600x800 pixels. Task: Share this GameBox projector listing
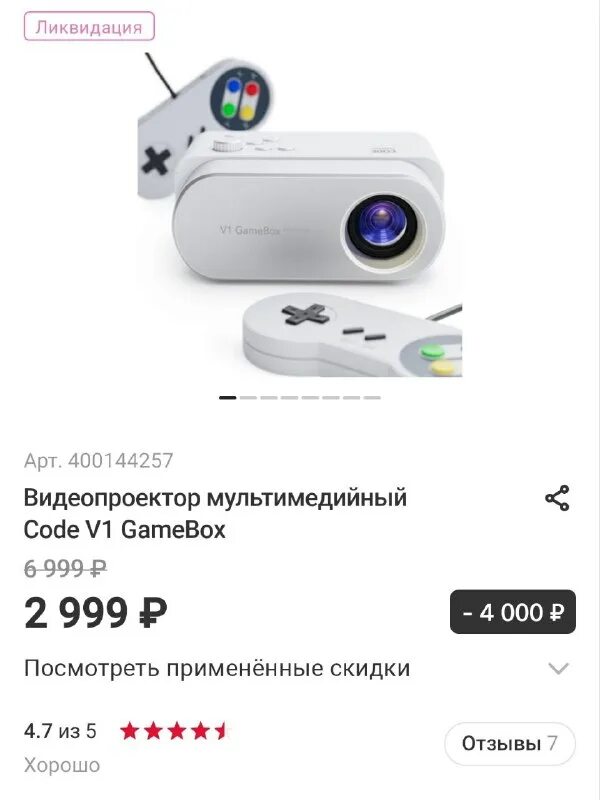(557, 498)
